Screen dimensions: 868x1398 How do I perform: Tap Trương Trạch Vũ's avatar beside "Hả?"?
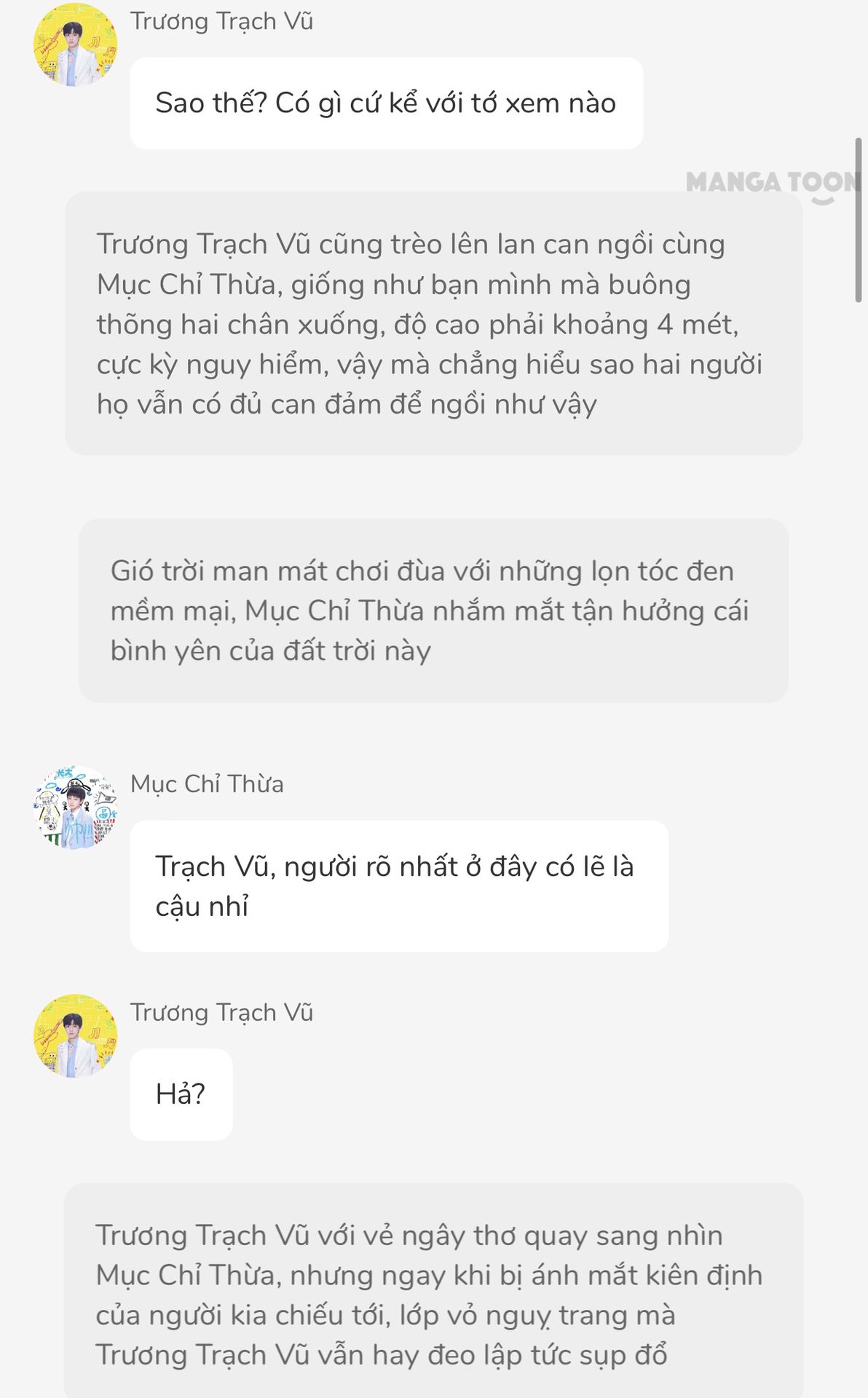[75, 1036]
